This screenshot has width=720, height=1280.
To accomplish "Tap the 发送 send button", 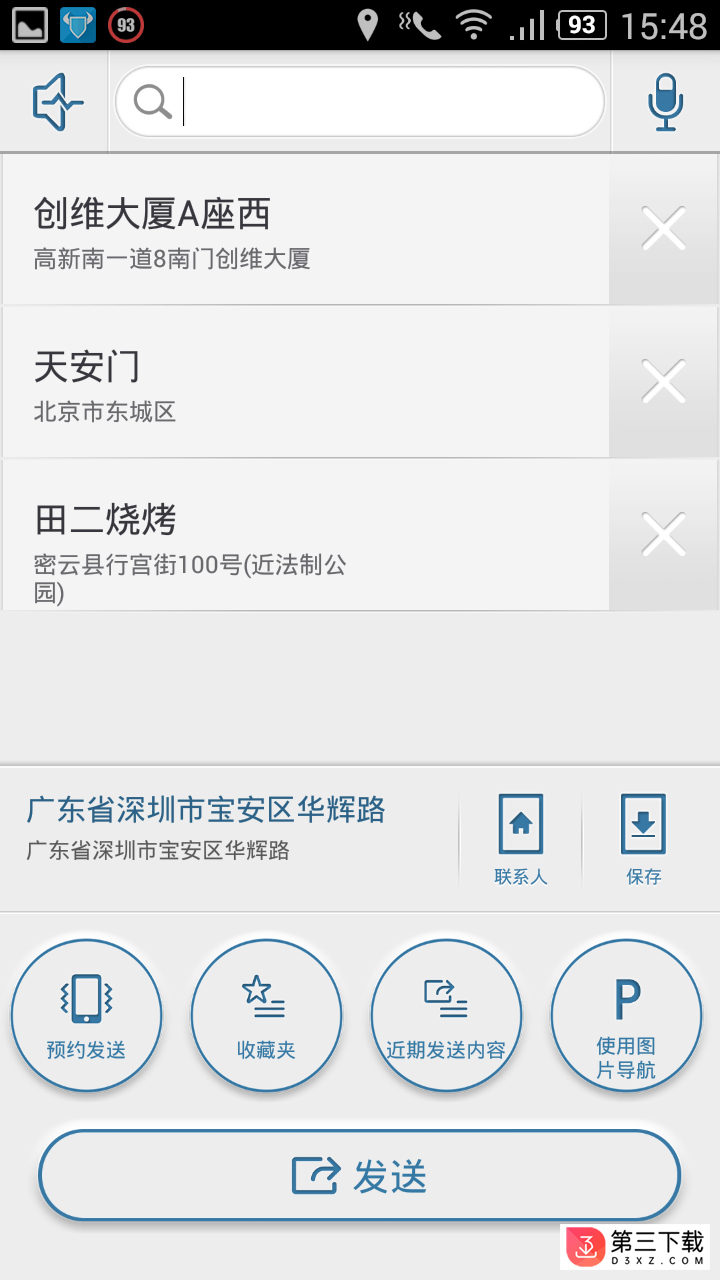I will click(x=360, y=1176).
